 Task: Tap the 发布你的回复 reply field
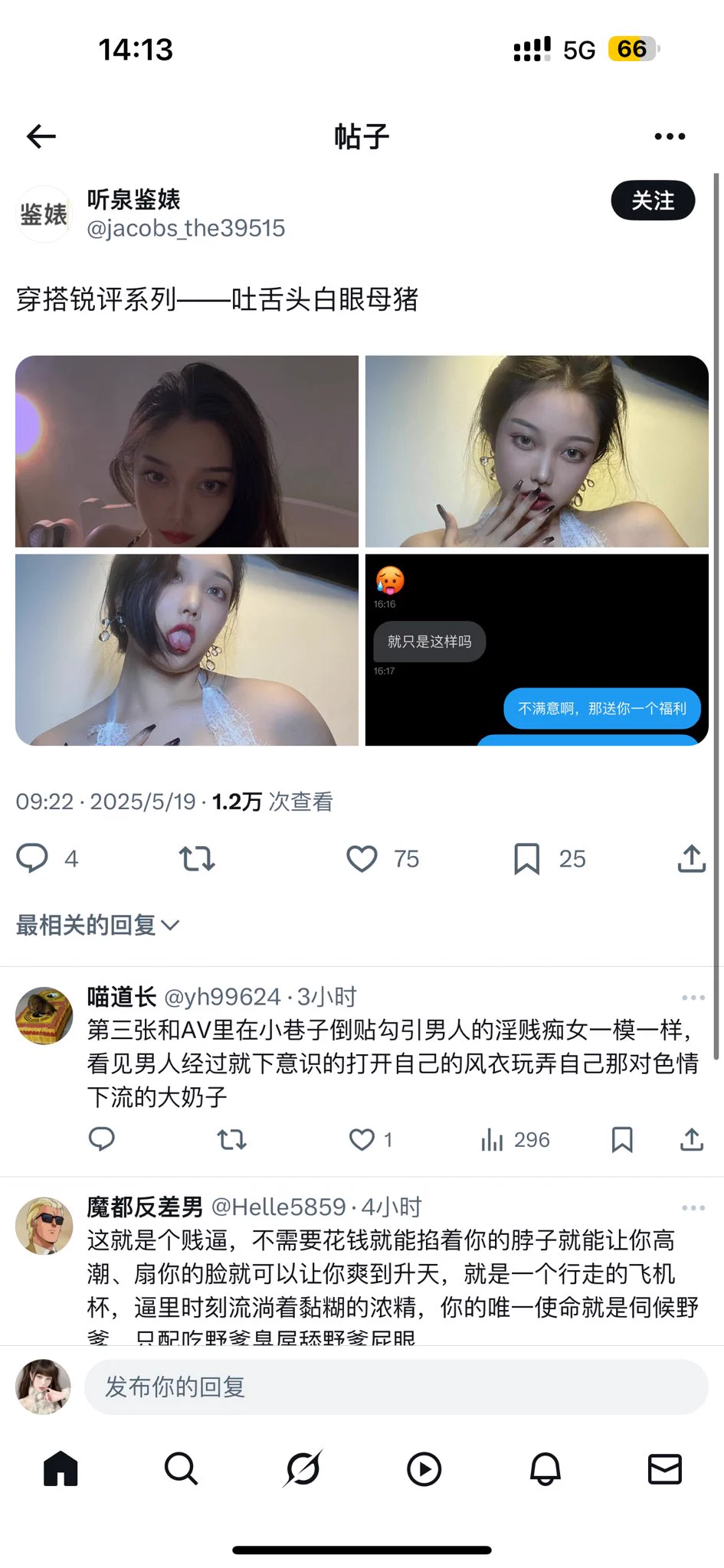point(395,1387)
